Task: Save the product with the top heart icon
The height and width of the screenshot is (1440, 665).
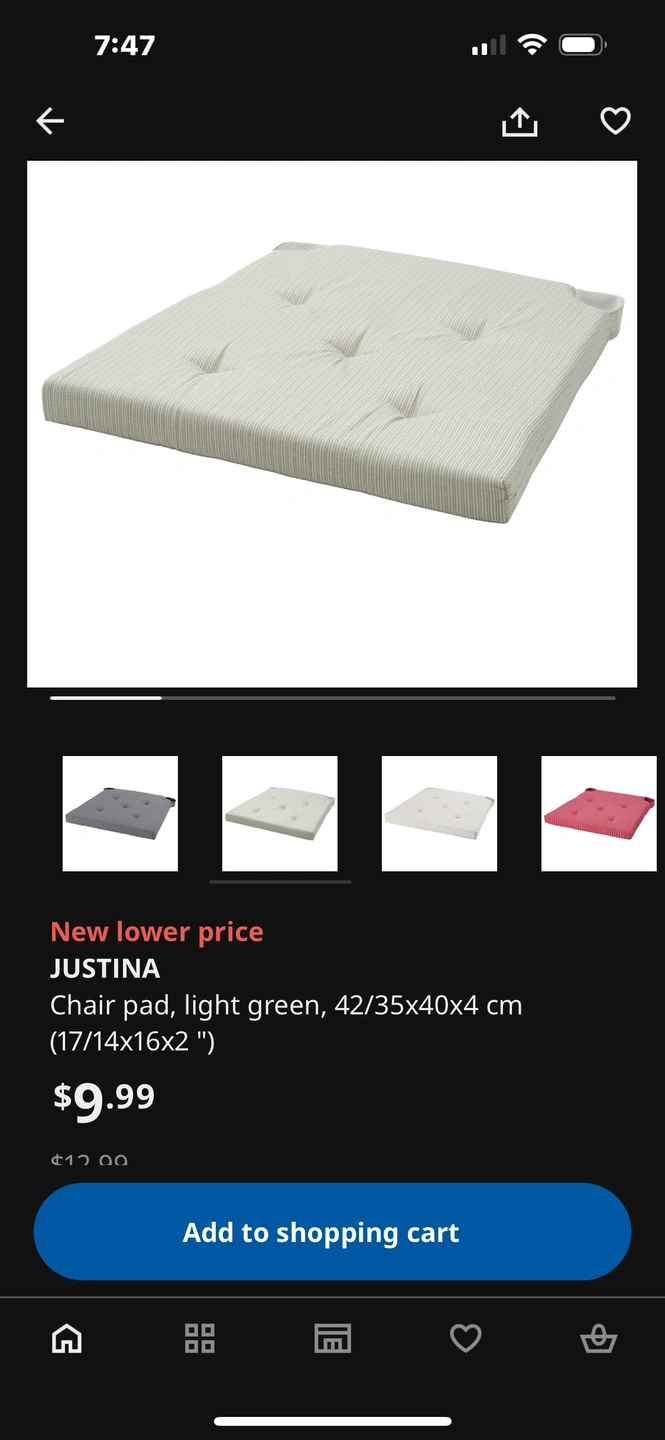Action: click(615, 122)
